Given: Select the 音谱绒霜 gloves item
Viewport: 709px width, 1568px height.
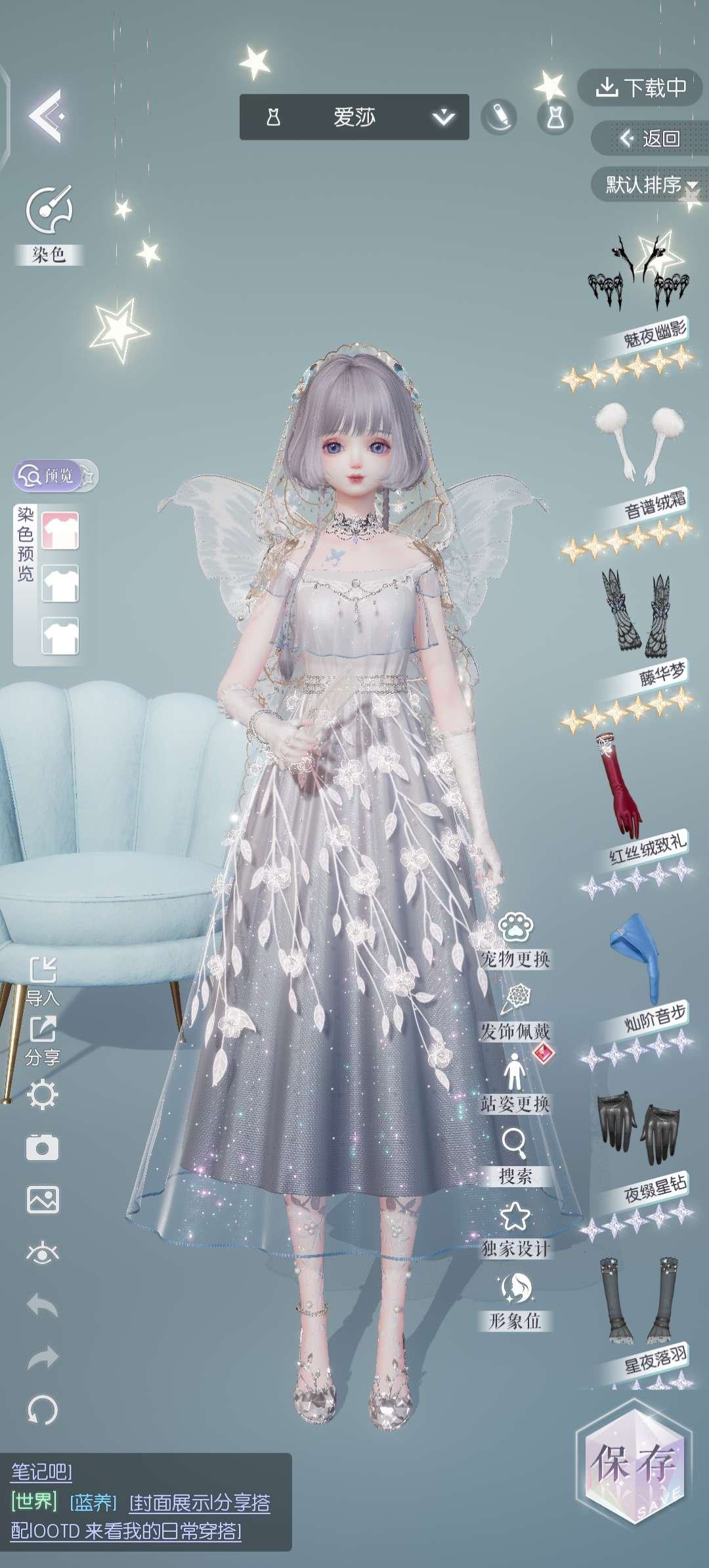Looking at the screenshot, I should pyautogui.click(x=638, y=446).
